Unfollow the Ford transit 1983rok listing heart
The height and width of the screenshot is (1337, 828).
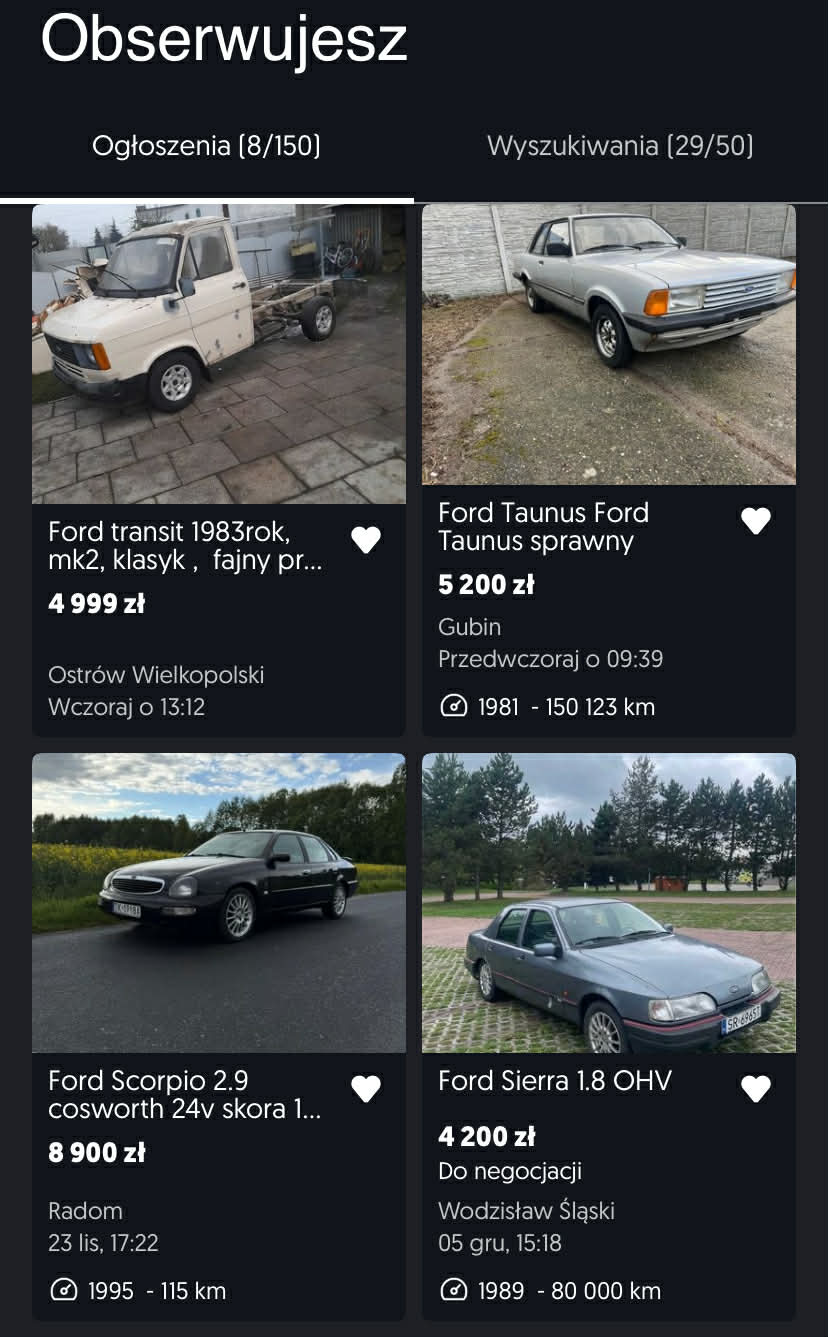[366, 540]
